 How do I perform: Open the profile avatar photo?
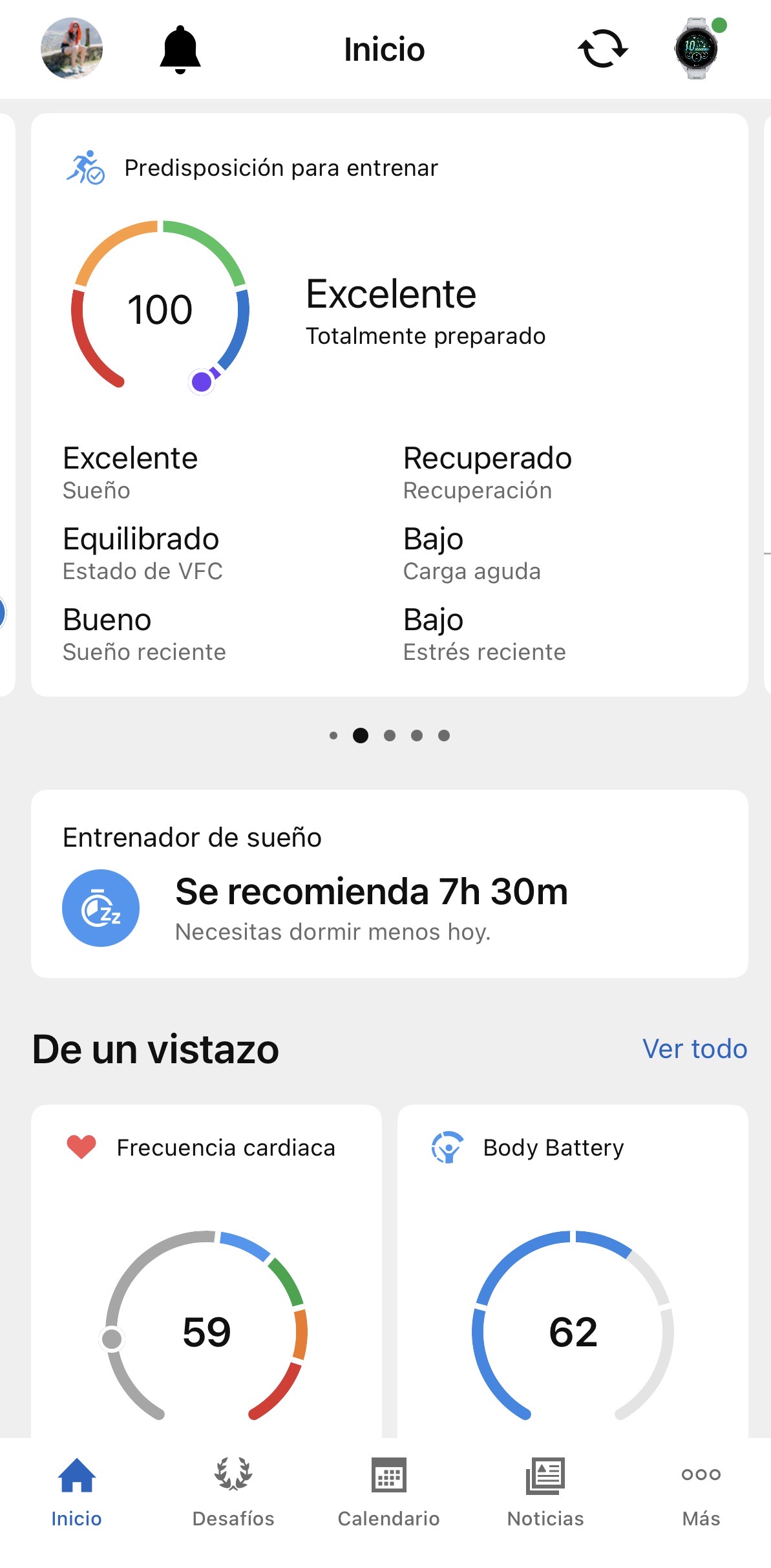click(72, 48)
